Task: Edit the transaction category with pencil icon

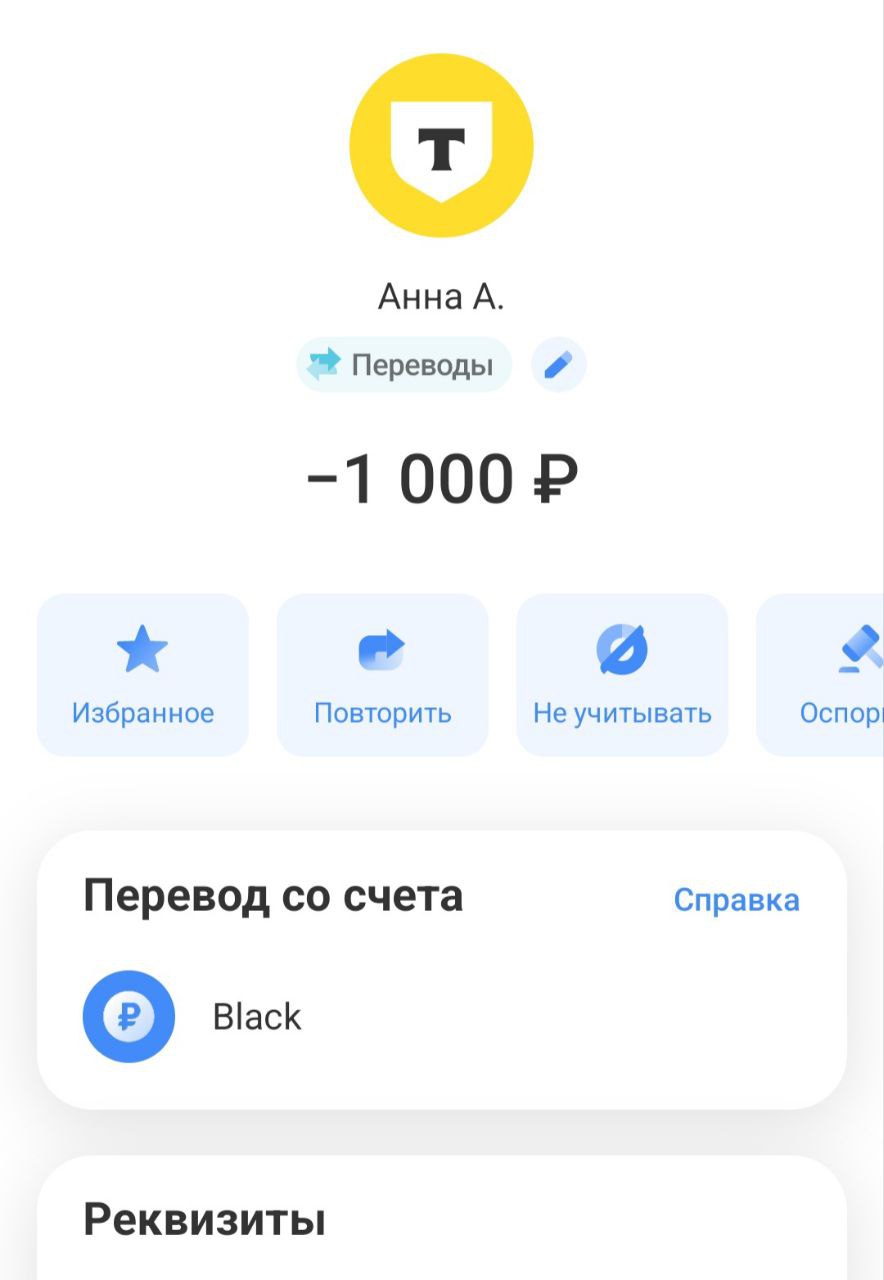Action: [x=558, y=365]
